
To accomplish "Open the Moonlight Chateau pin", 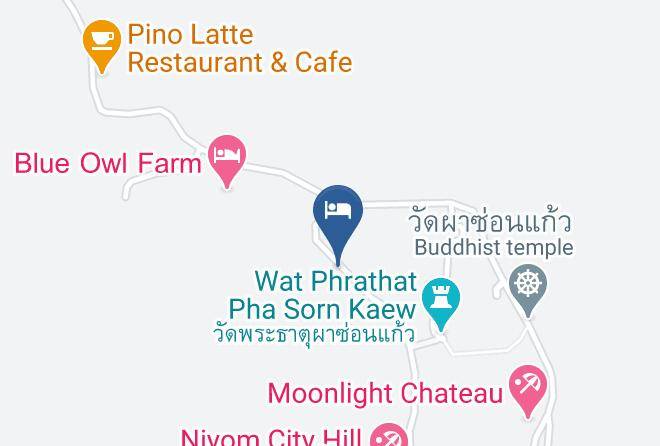I will click(528, 386).
